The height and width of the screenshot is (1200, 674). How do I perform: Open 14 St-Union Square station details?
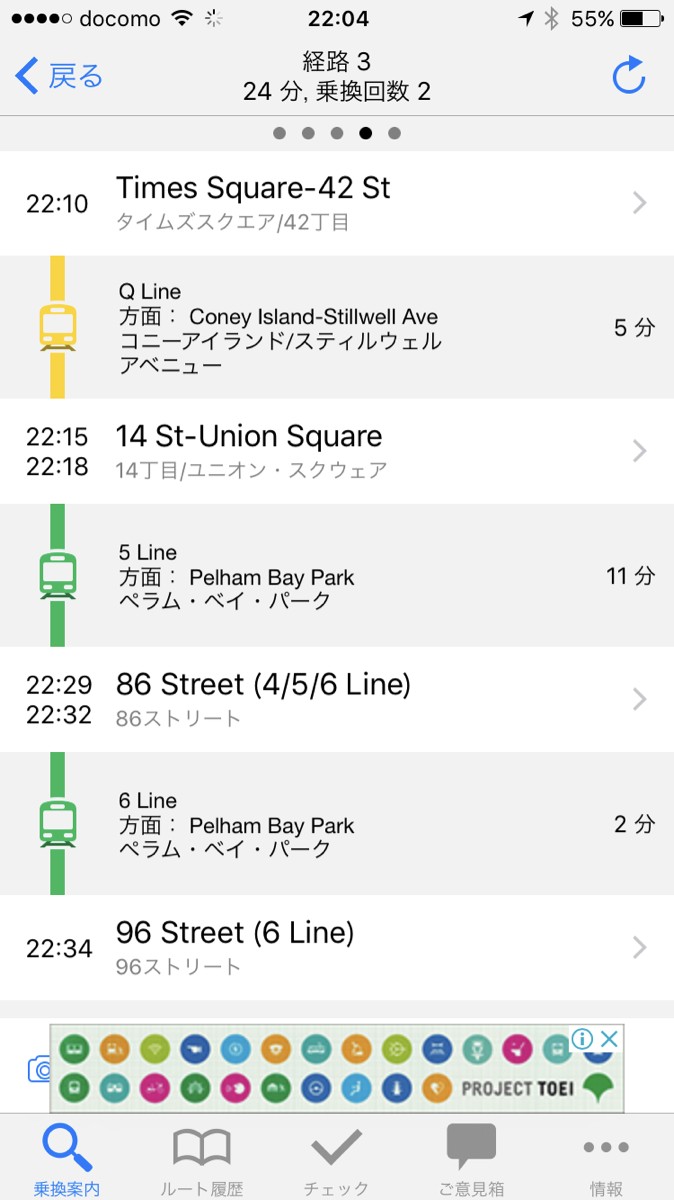tap(337, 451)
